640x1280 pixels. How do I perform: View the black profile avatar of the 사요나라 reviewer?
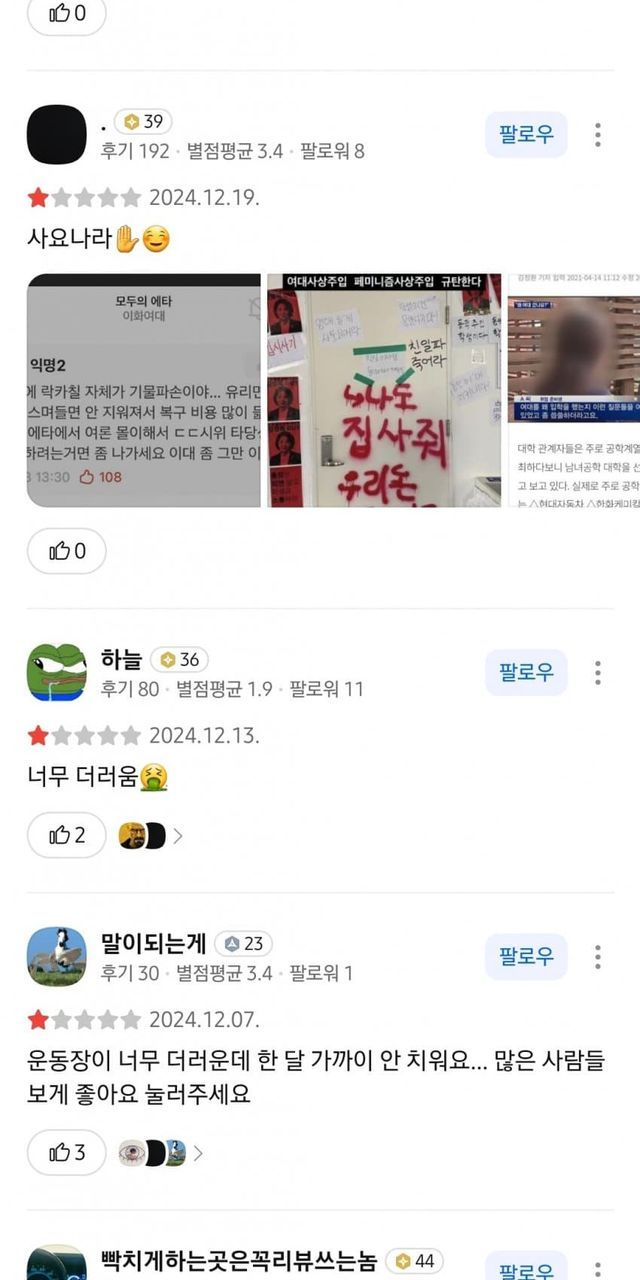[x=56, y=134]
